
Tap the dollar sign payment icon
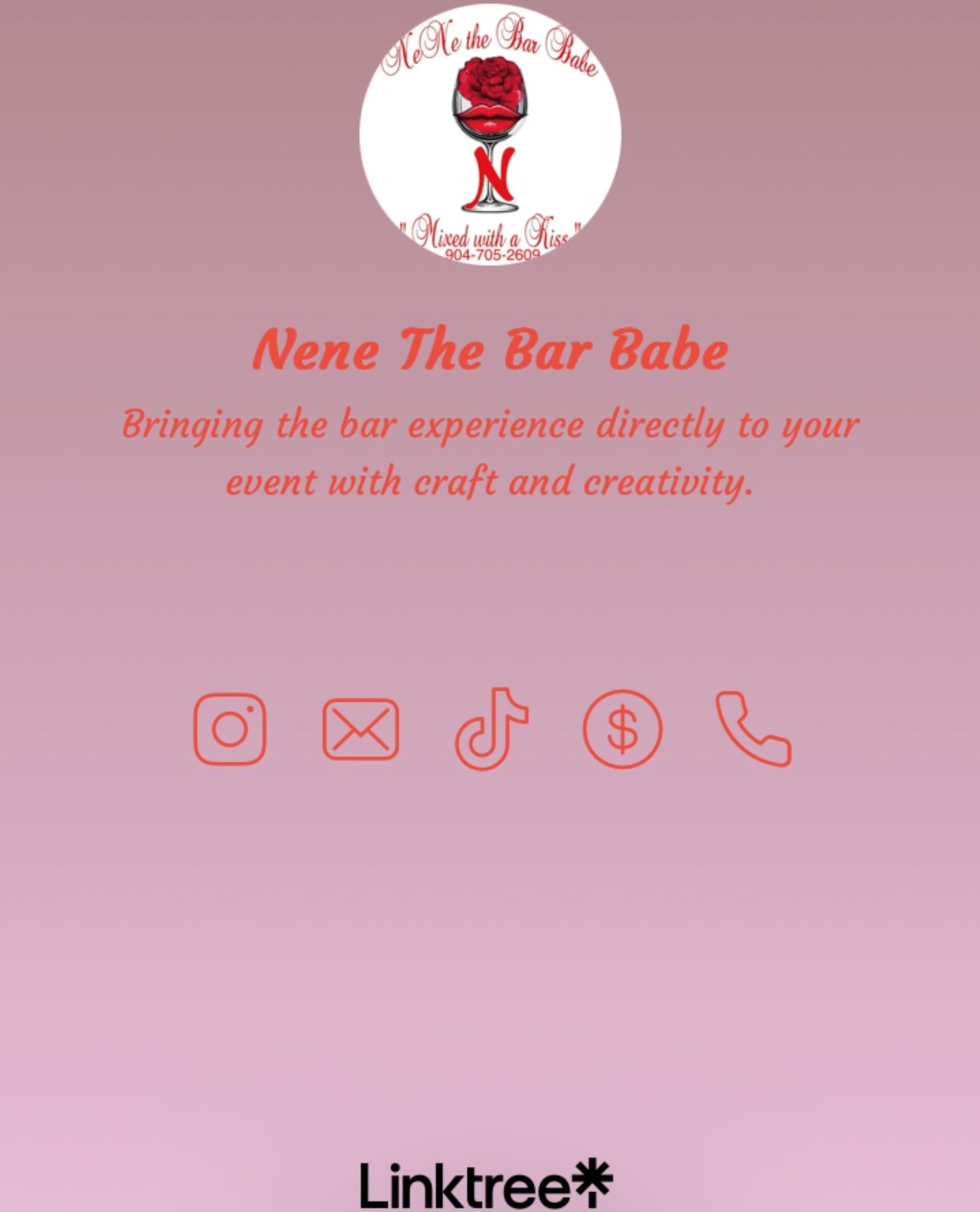622,729
